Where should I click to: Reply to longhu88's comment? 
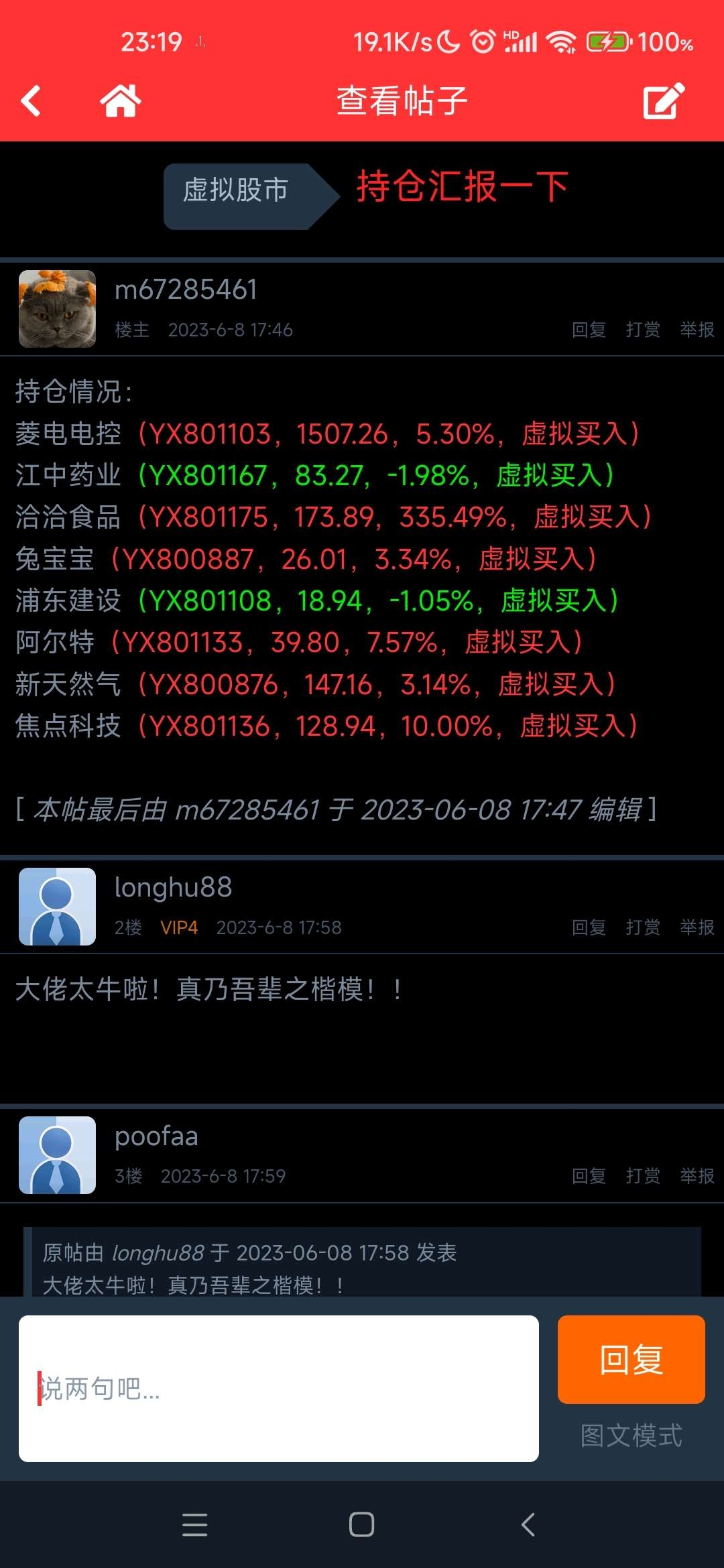click(589, 927)
